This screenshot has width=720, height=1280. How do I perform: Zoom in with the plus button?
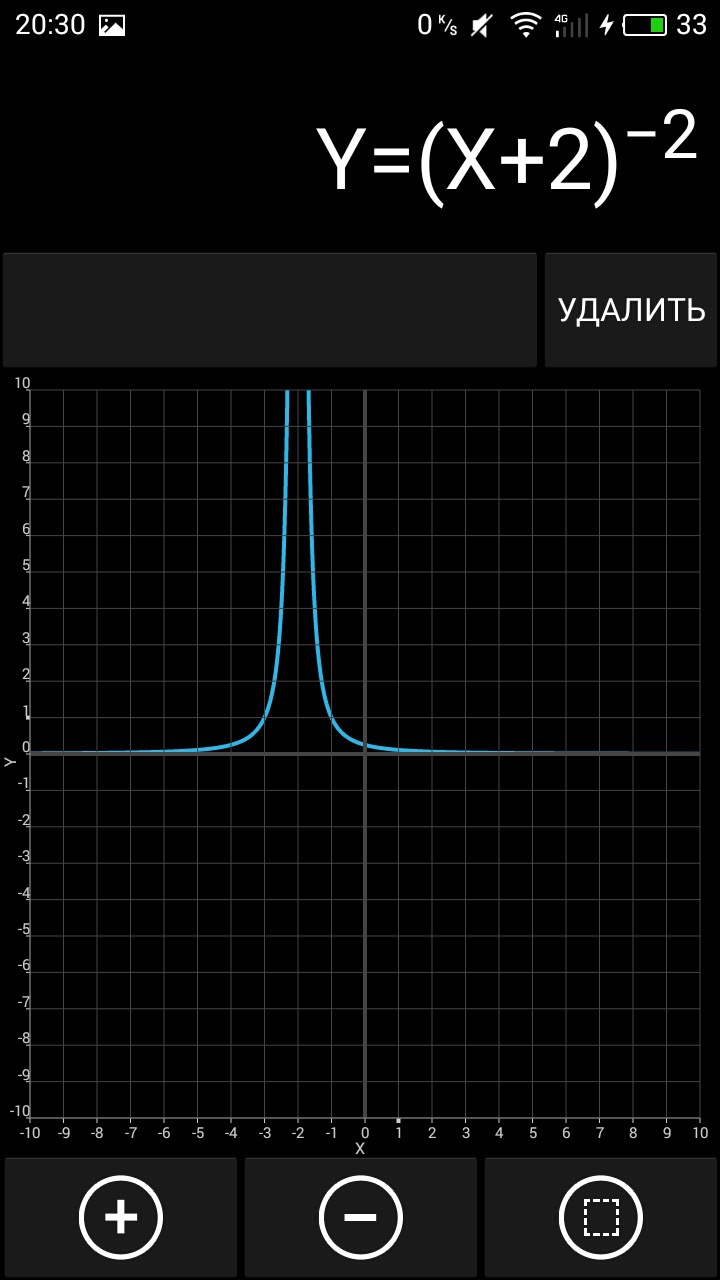point(121,1217)
